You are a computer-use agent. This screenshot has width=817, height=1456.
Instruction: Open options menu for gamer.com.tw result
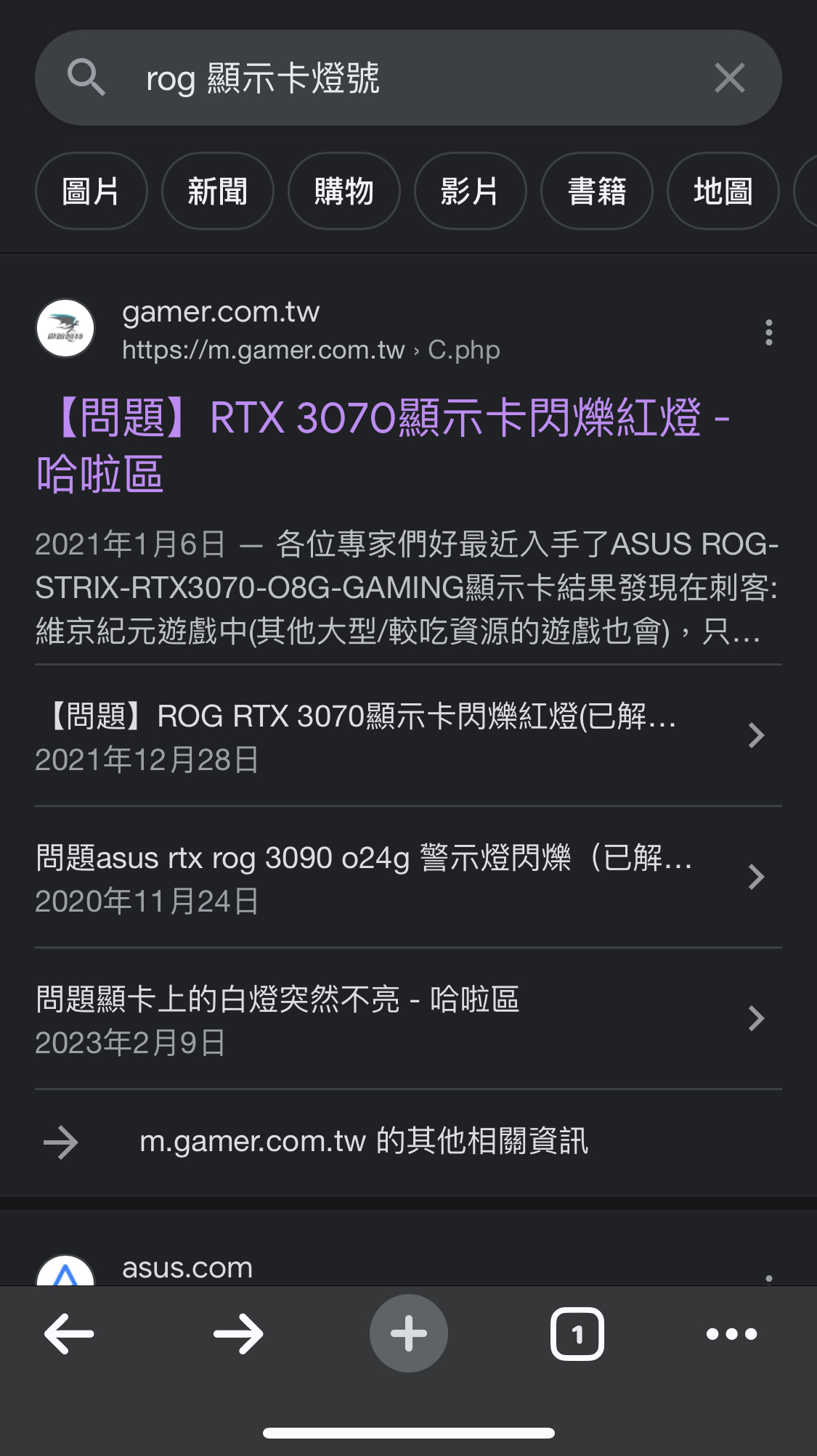[768, 332]
